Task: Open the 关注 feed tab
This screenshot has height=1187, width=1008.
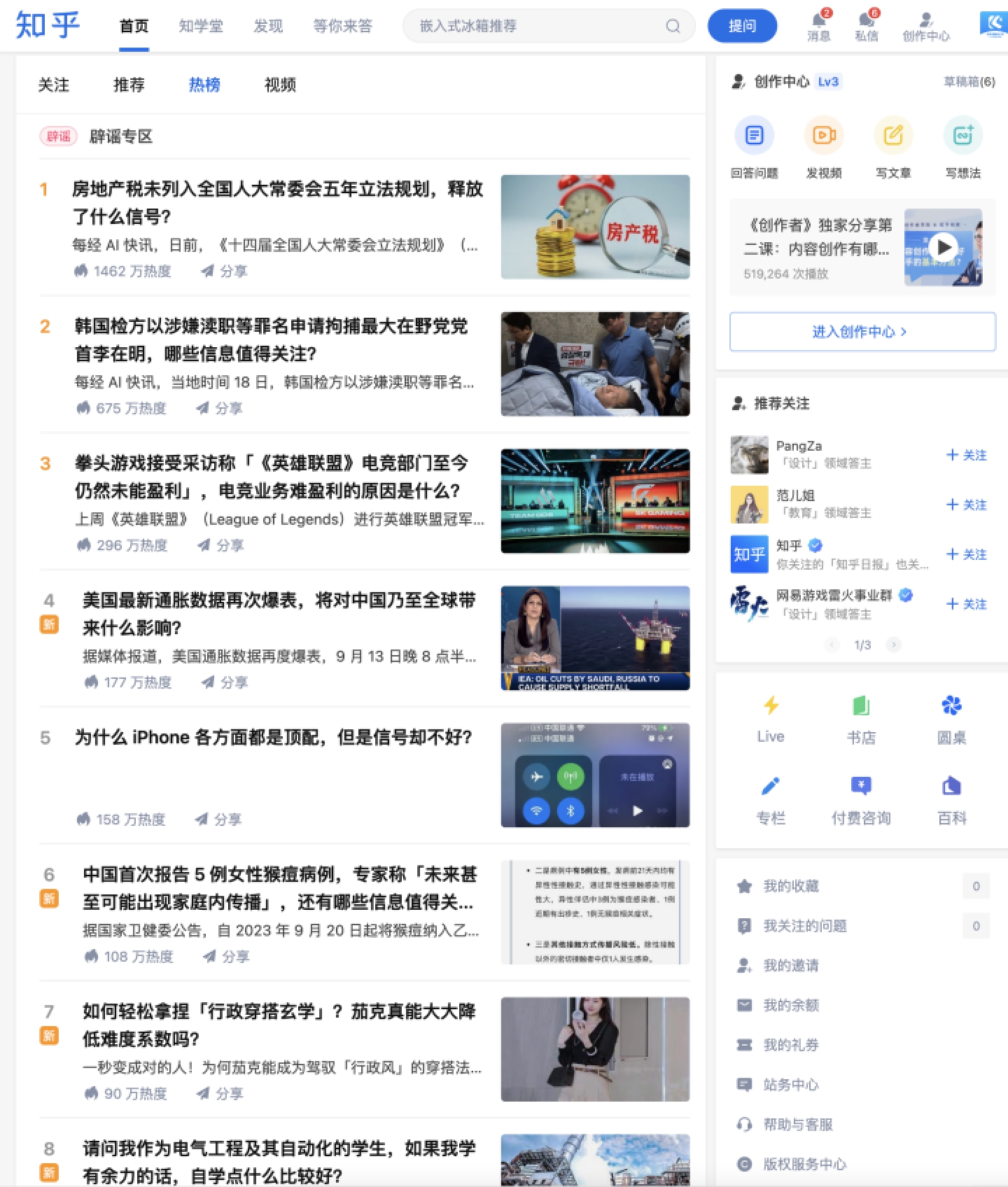Action: pos(53,85)
